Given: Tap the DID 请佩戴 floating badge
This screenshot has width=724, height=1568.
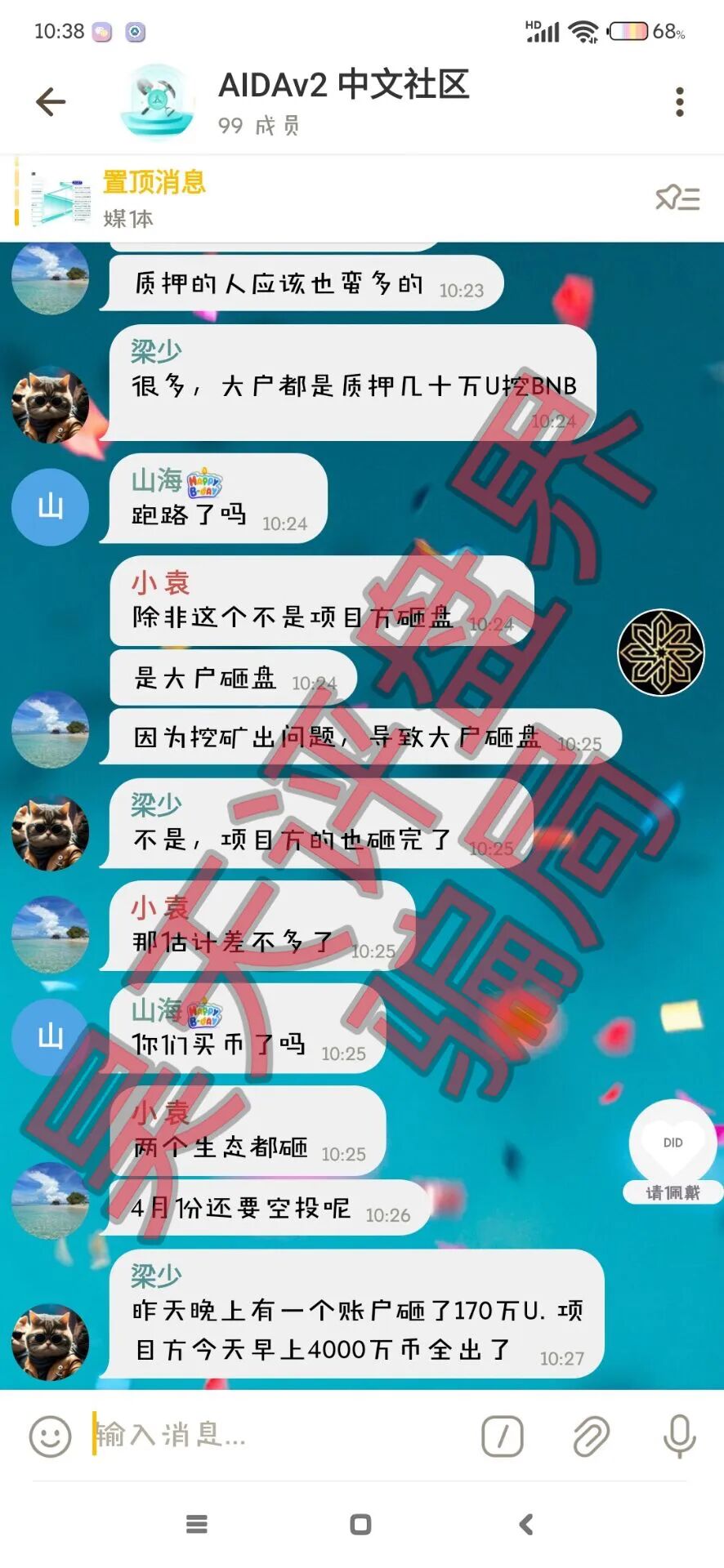Looking at the screenshot, I should (673, 1153).
